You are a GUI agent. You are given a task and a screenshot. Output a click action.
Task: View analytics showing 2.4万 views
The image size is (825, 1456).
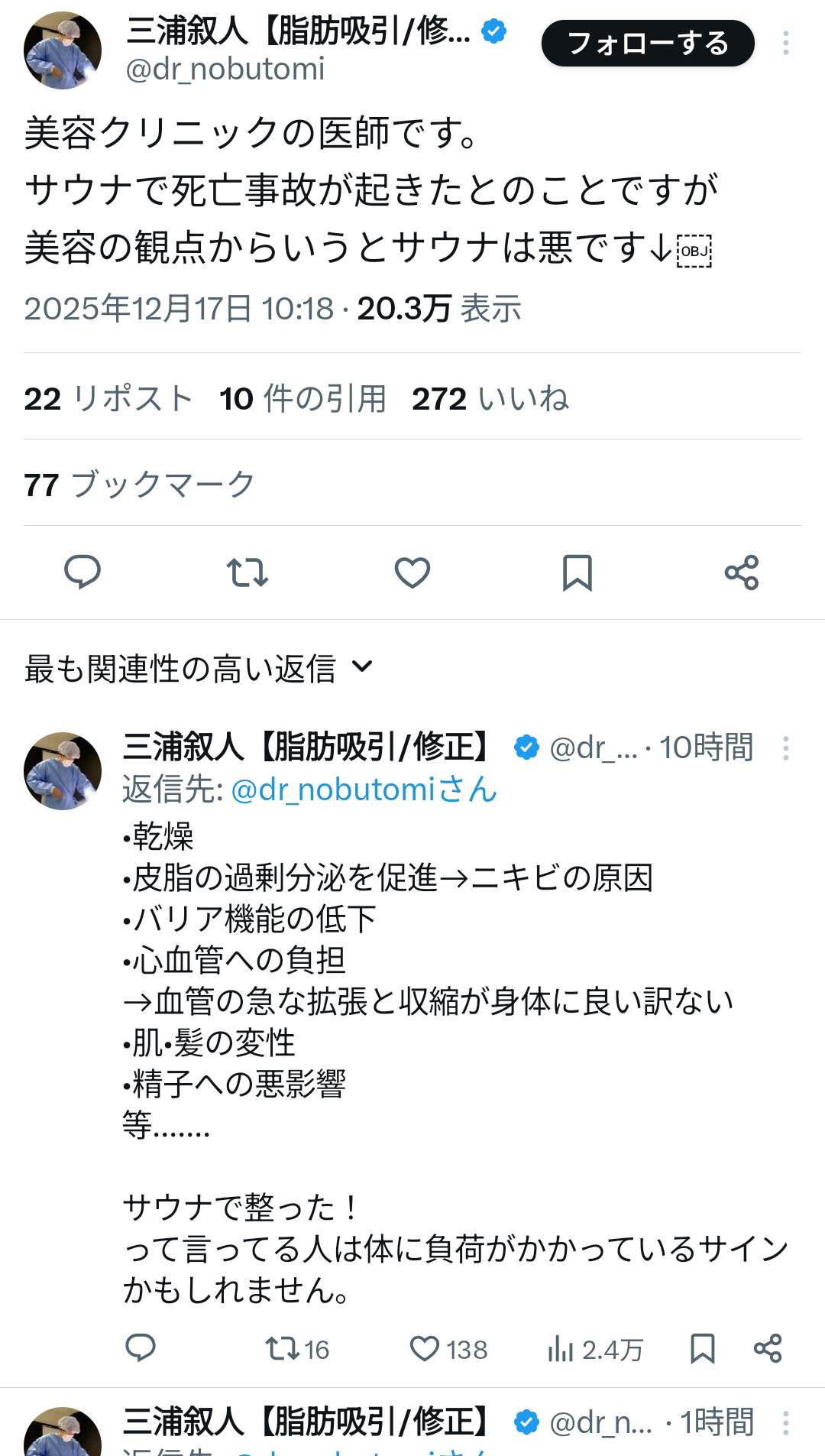(595, 1349)
